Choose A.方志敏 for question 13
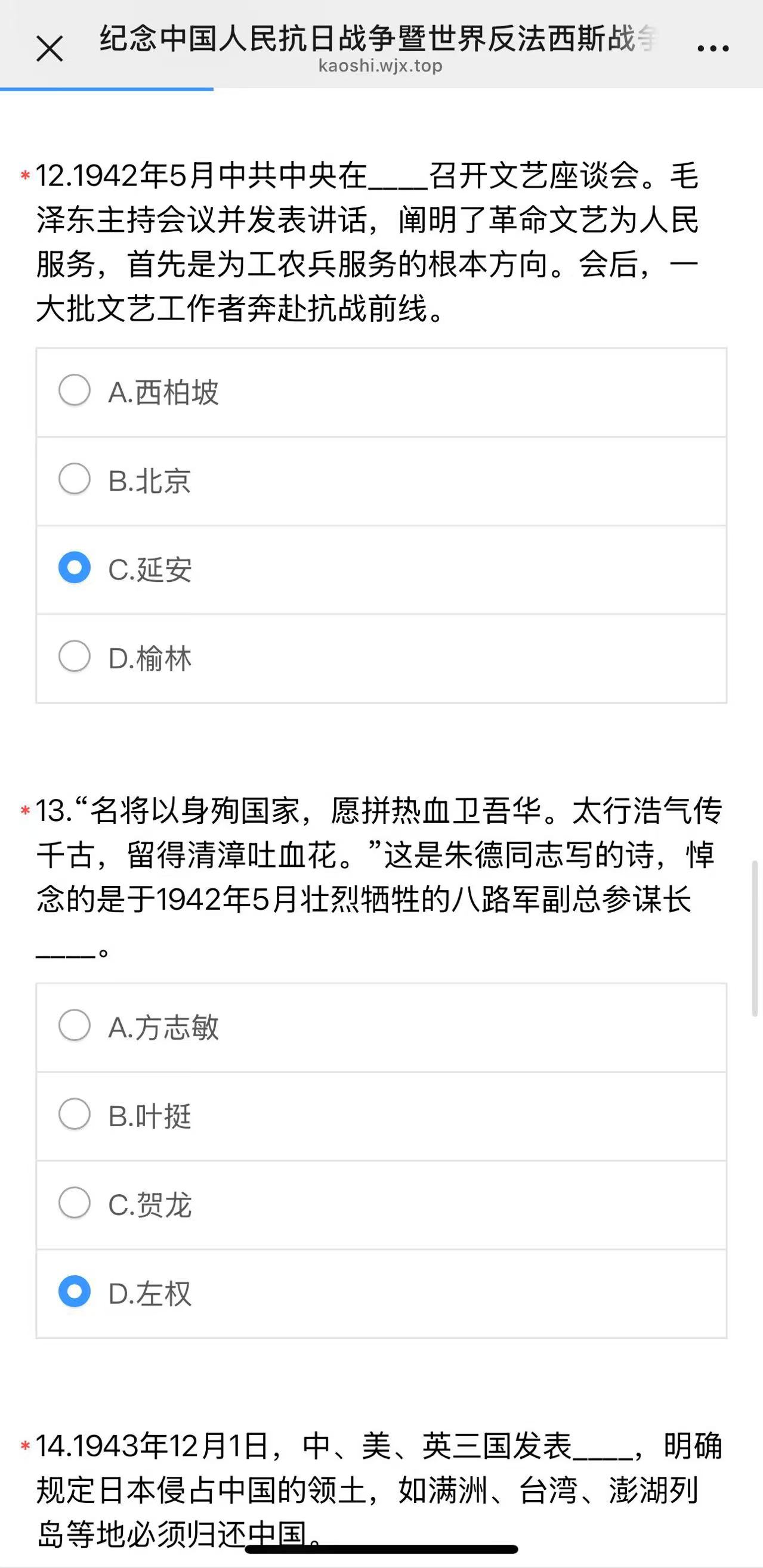This screenshot has height=1568, width=763. pyautogui.click(x=381, y=1027)
